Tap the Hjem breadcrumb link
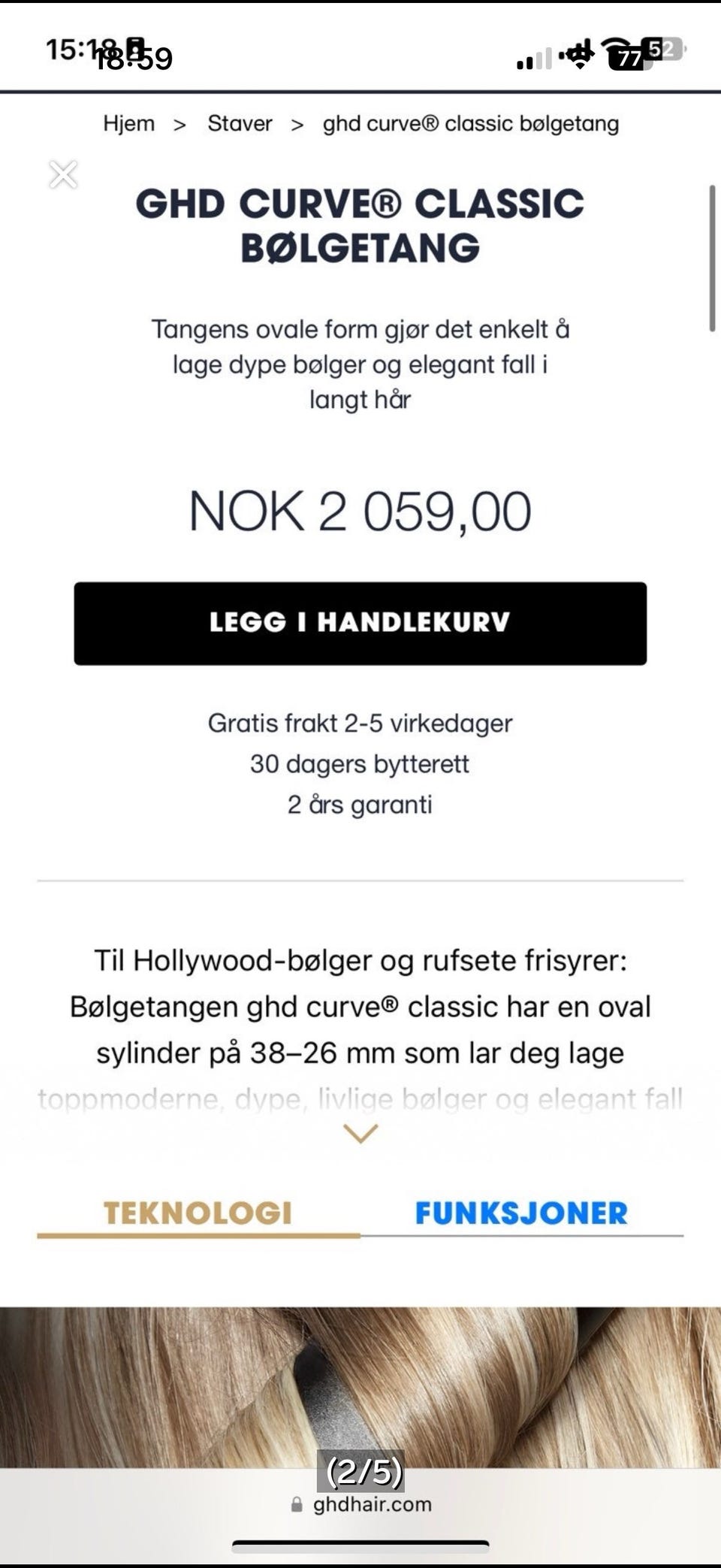The height and width of the screenshot is (1568, 721). (129, 123)
